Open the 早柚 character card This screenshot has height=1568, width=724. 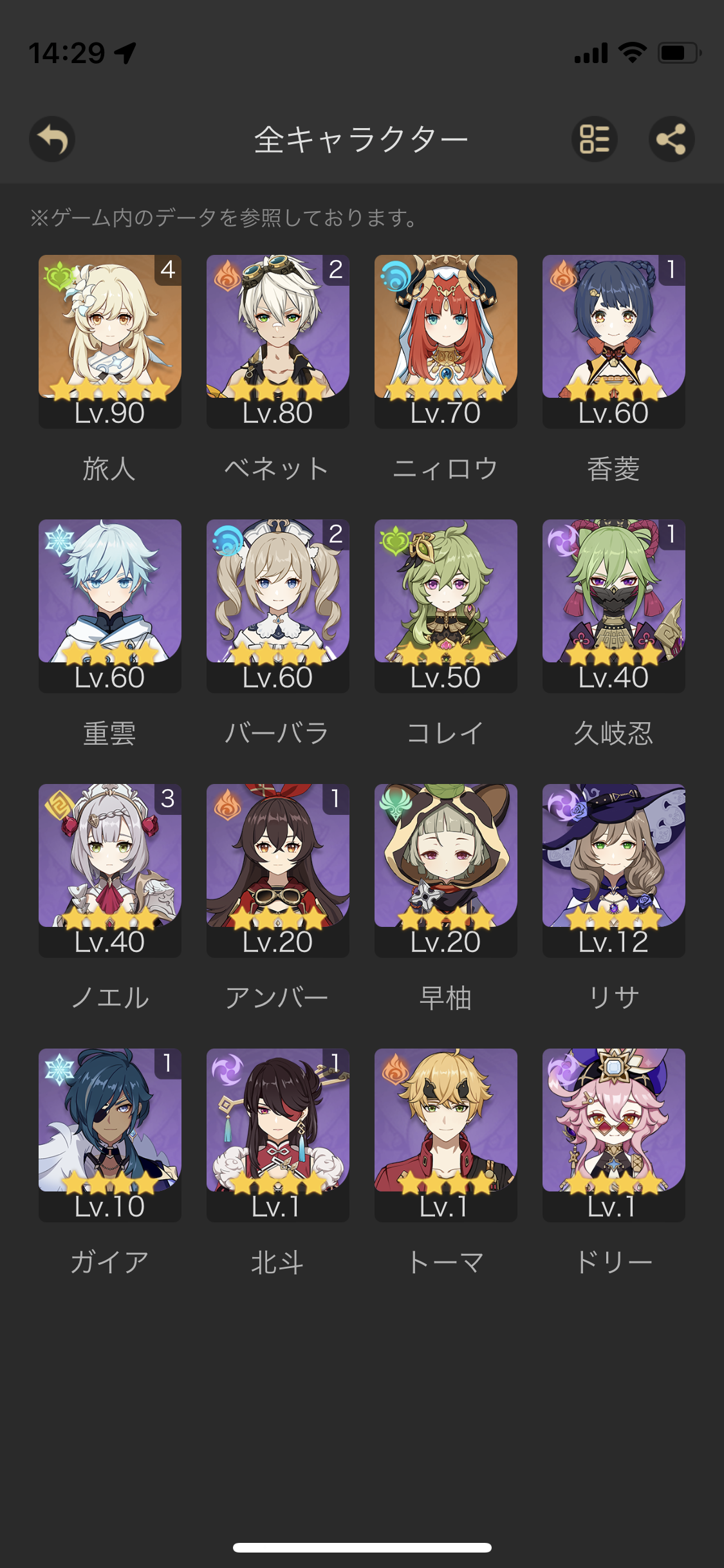tap(446, 870)
